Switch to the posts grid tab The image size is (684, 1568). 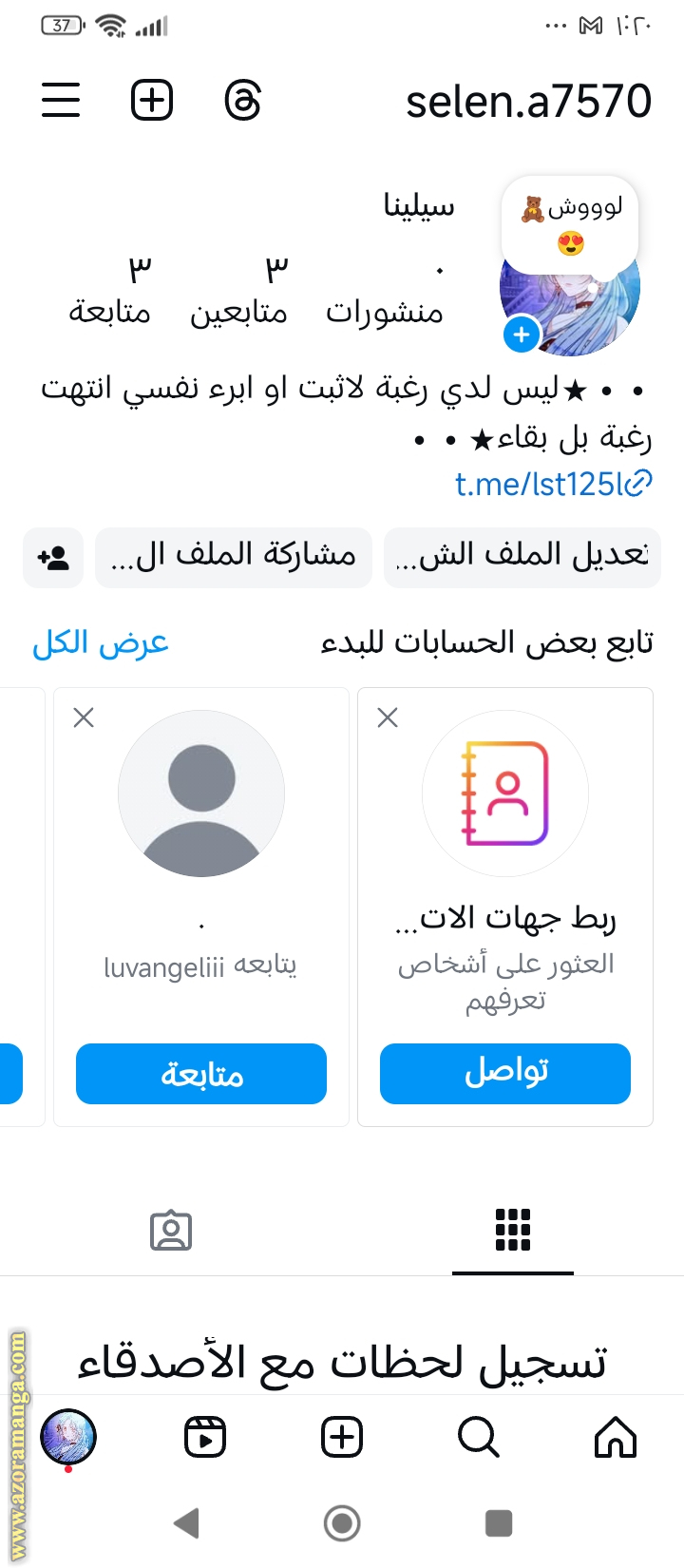pyautogui.click(x=513, y=1230)
